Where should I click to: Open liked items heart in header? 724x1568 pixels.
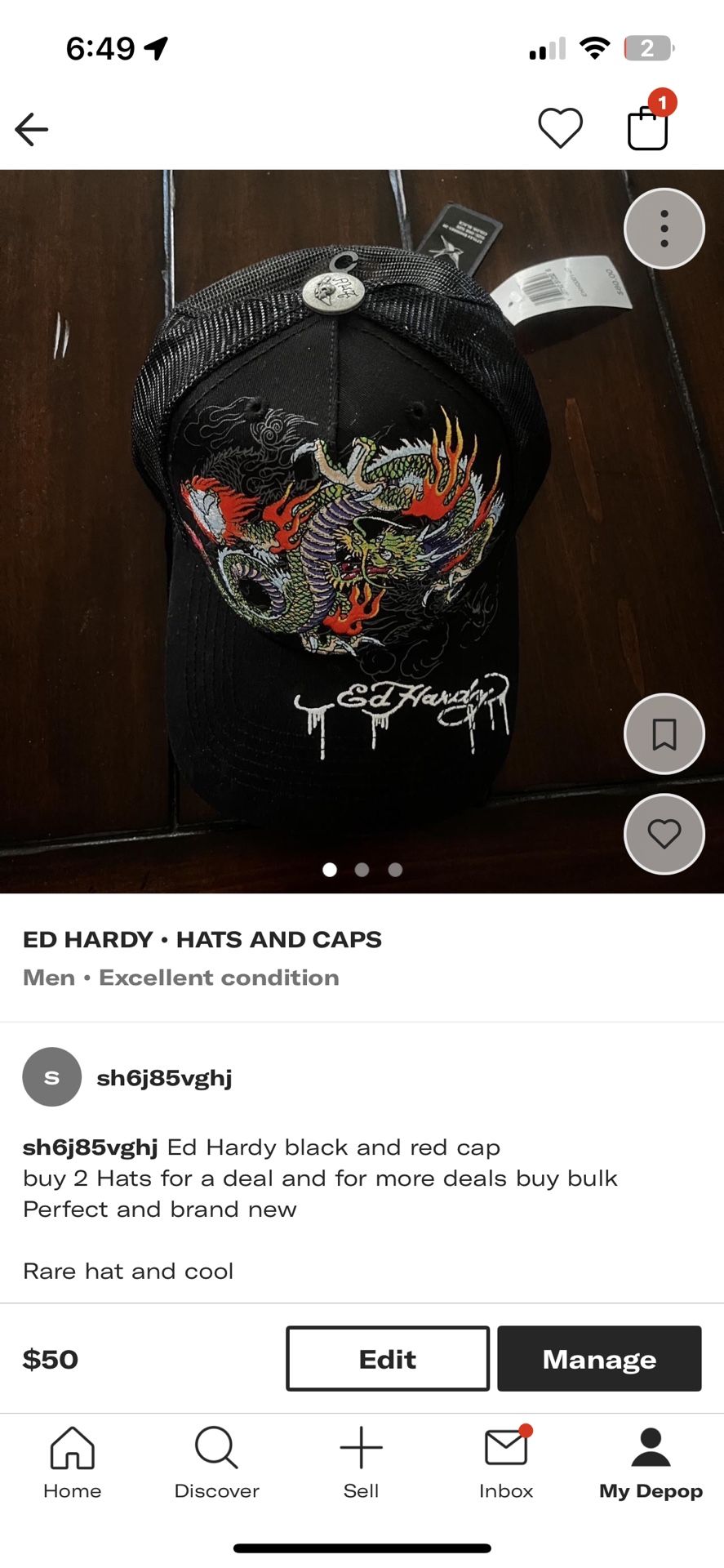point(560,128)
